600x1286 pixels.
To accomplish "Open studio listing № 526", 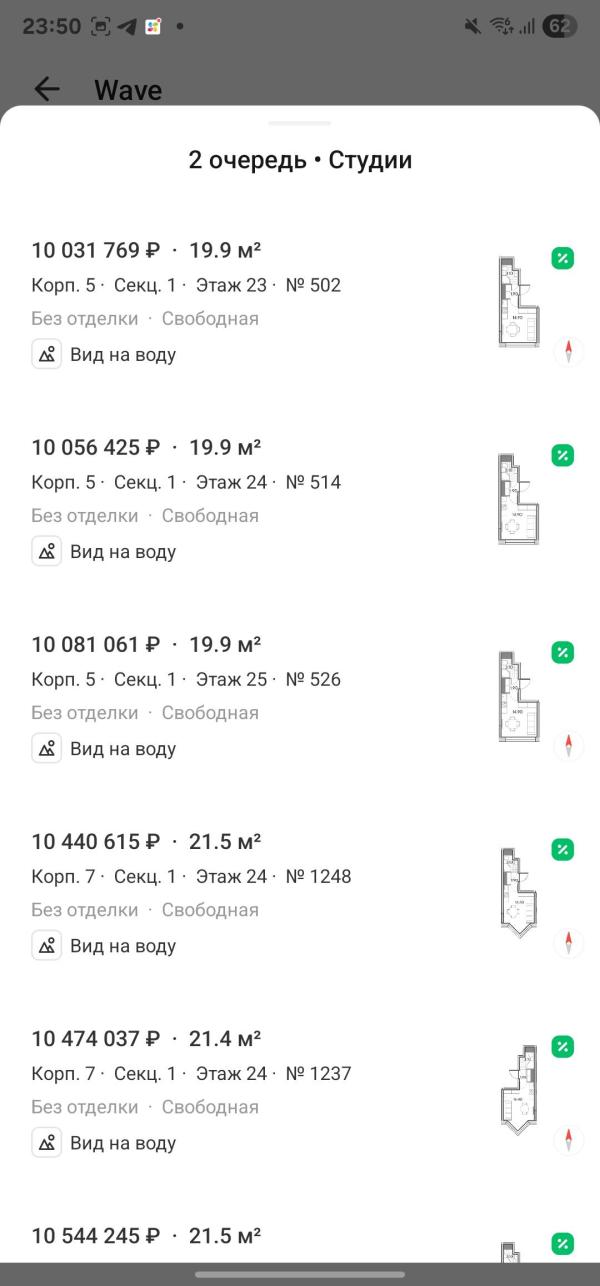I will 300,697.
